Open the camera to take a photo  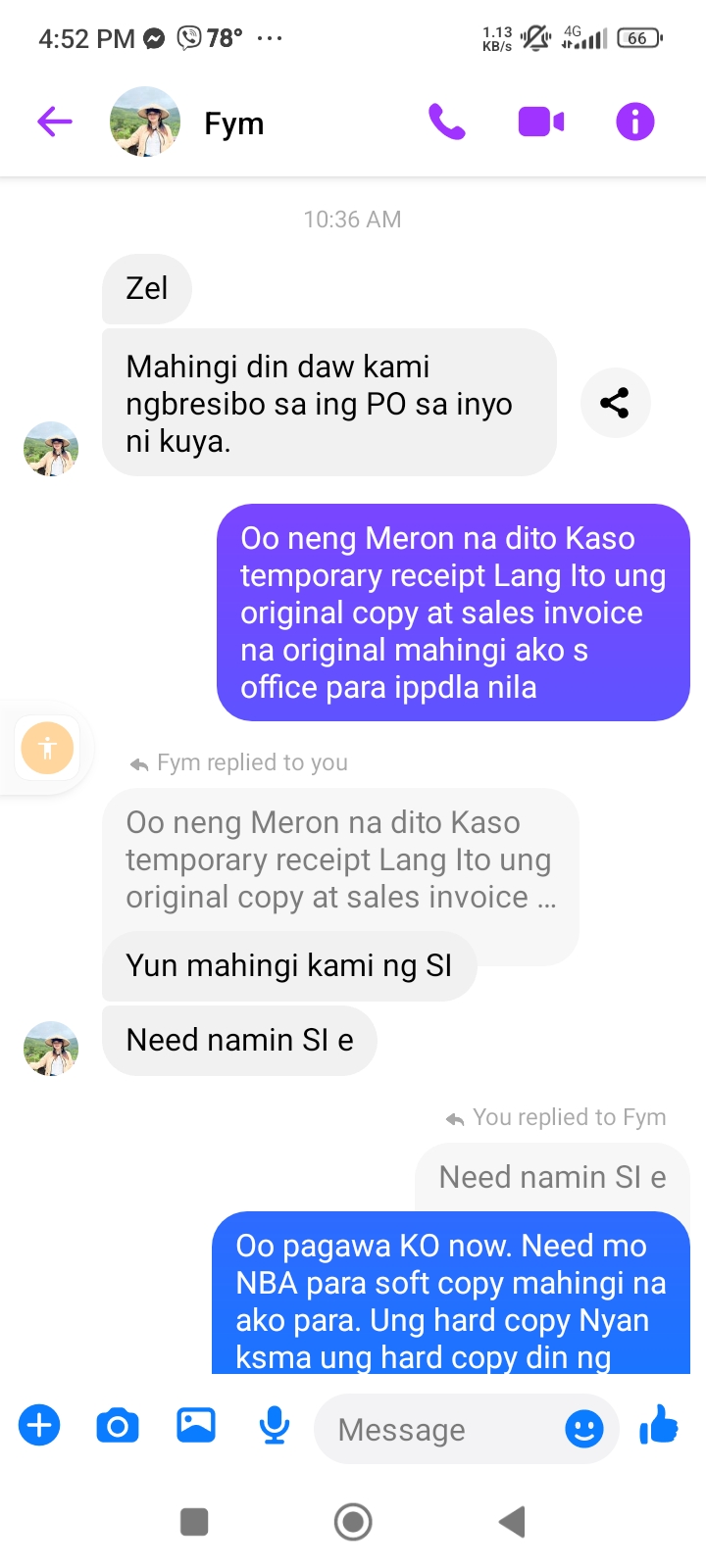point(118,1426)
